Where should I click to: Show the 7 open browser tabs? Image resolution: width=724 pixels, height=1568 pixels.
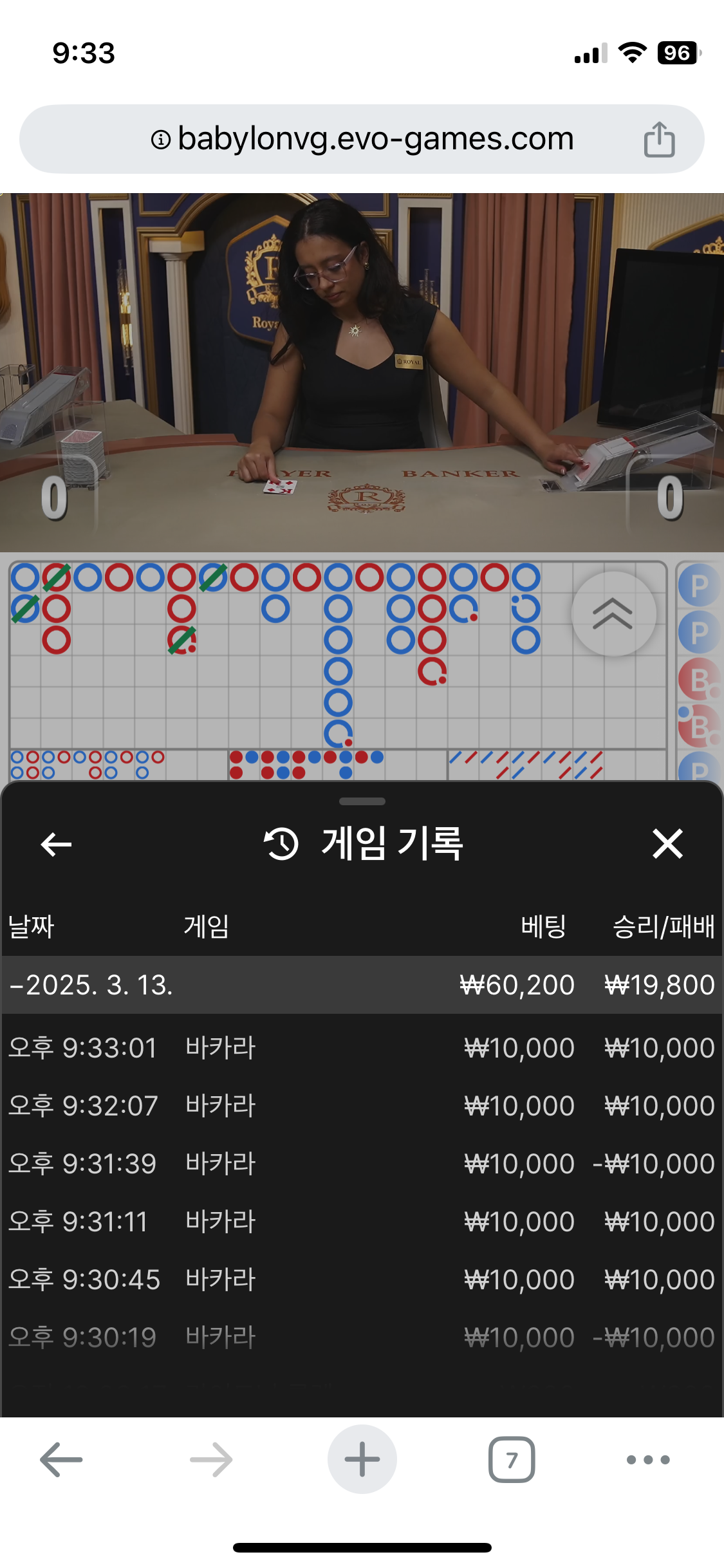[x=512, y=1459]
